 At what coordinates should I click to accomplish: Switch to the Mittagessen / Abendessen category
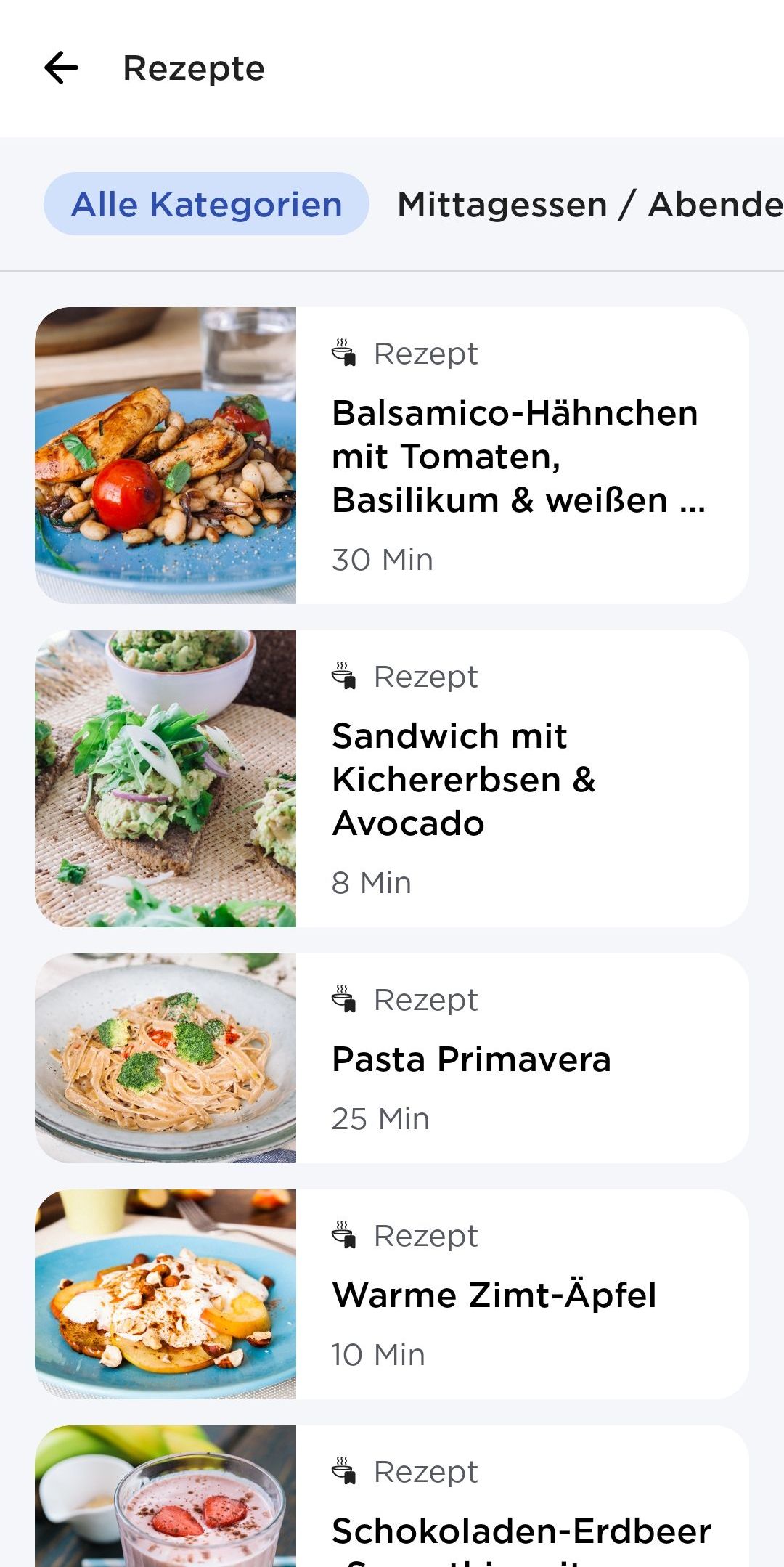(589, 204)
